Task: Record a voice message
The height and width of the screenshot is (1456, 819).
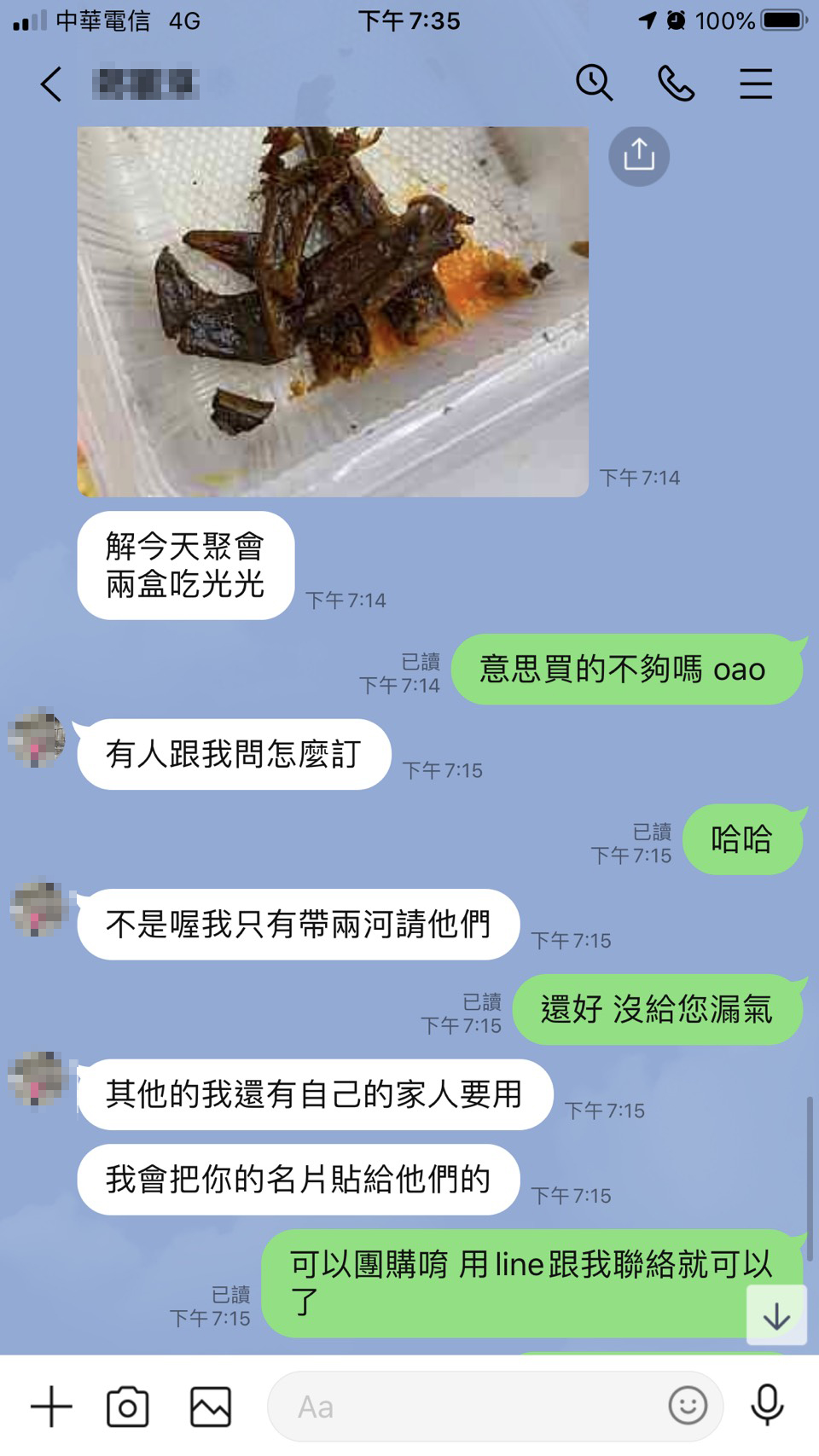Action: click(x=767, y=1406)
